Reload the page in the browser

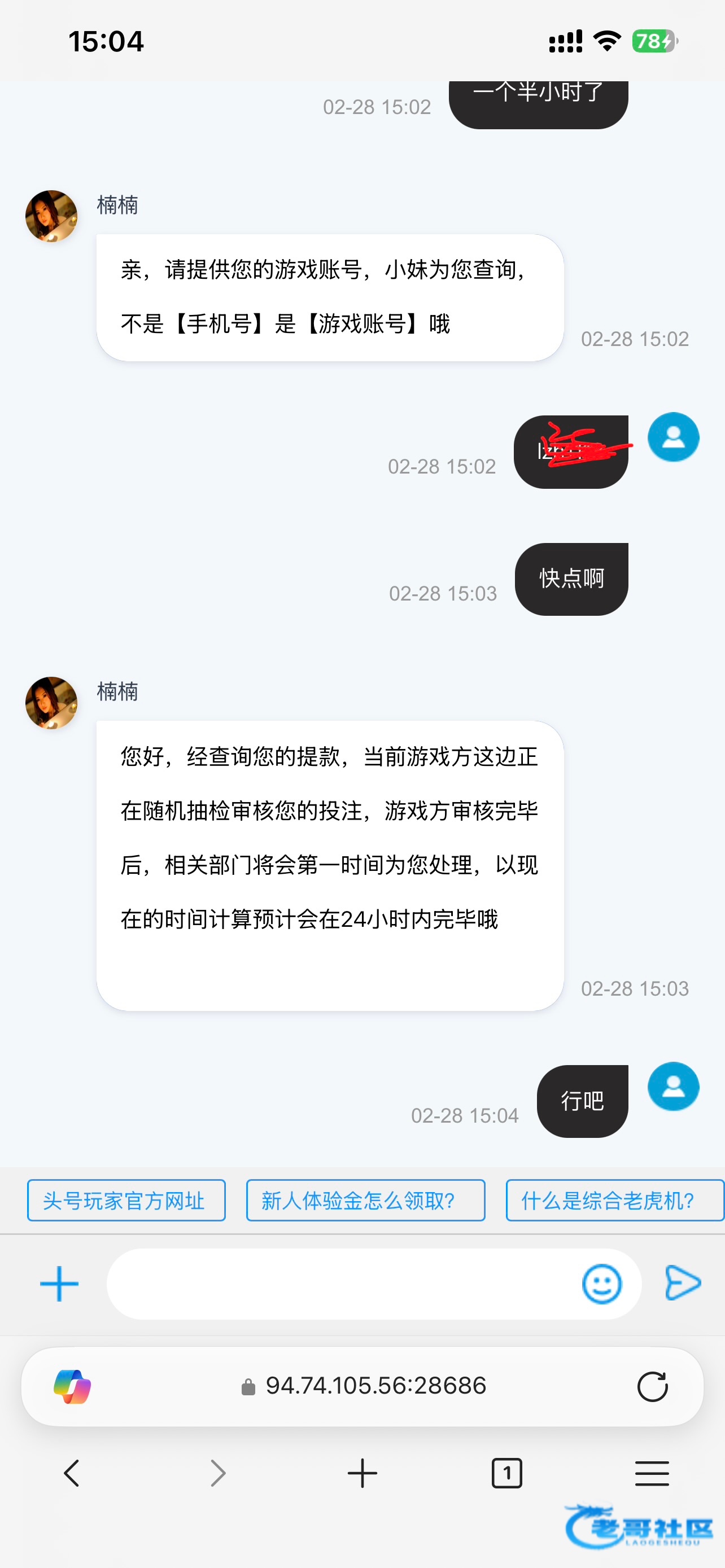click(652, 1387)
